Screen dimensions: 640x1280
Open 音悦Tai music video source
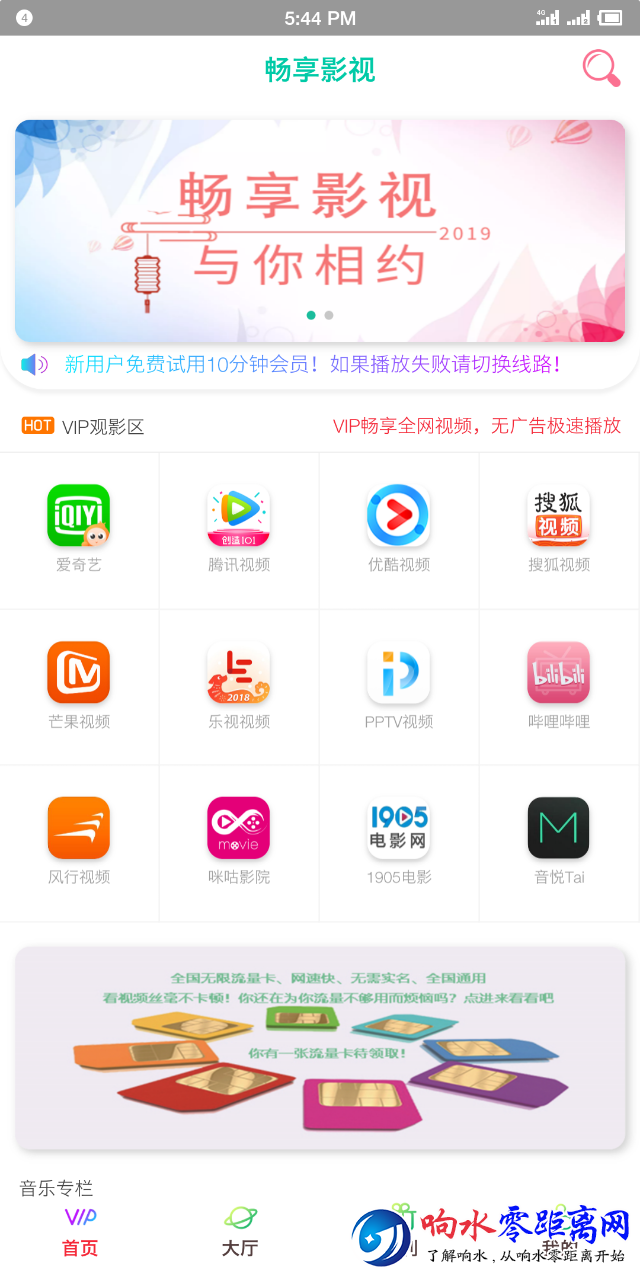(559, 842)
